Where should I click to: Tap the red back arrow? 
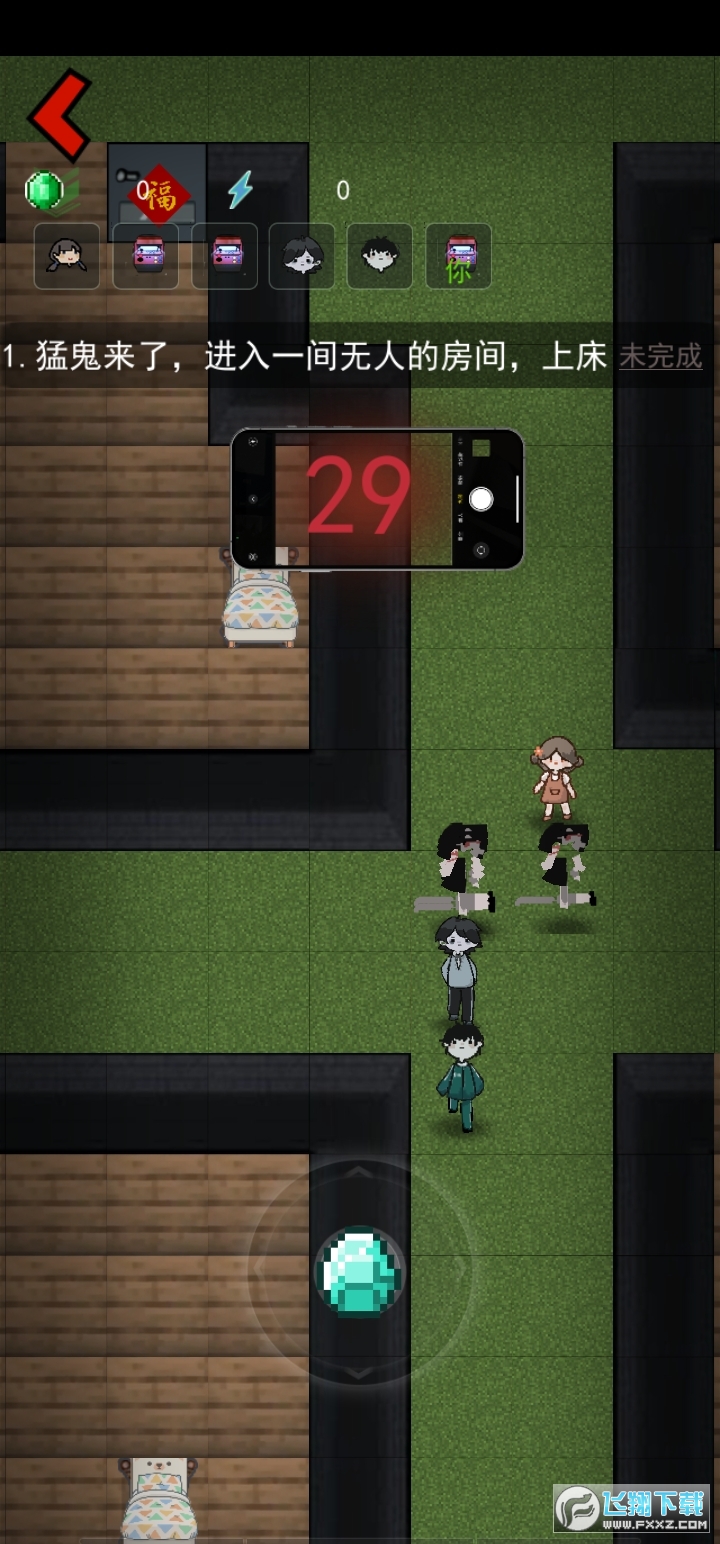tap(60, 115)
